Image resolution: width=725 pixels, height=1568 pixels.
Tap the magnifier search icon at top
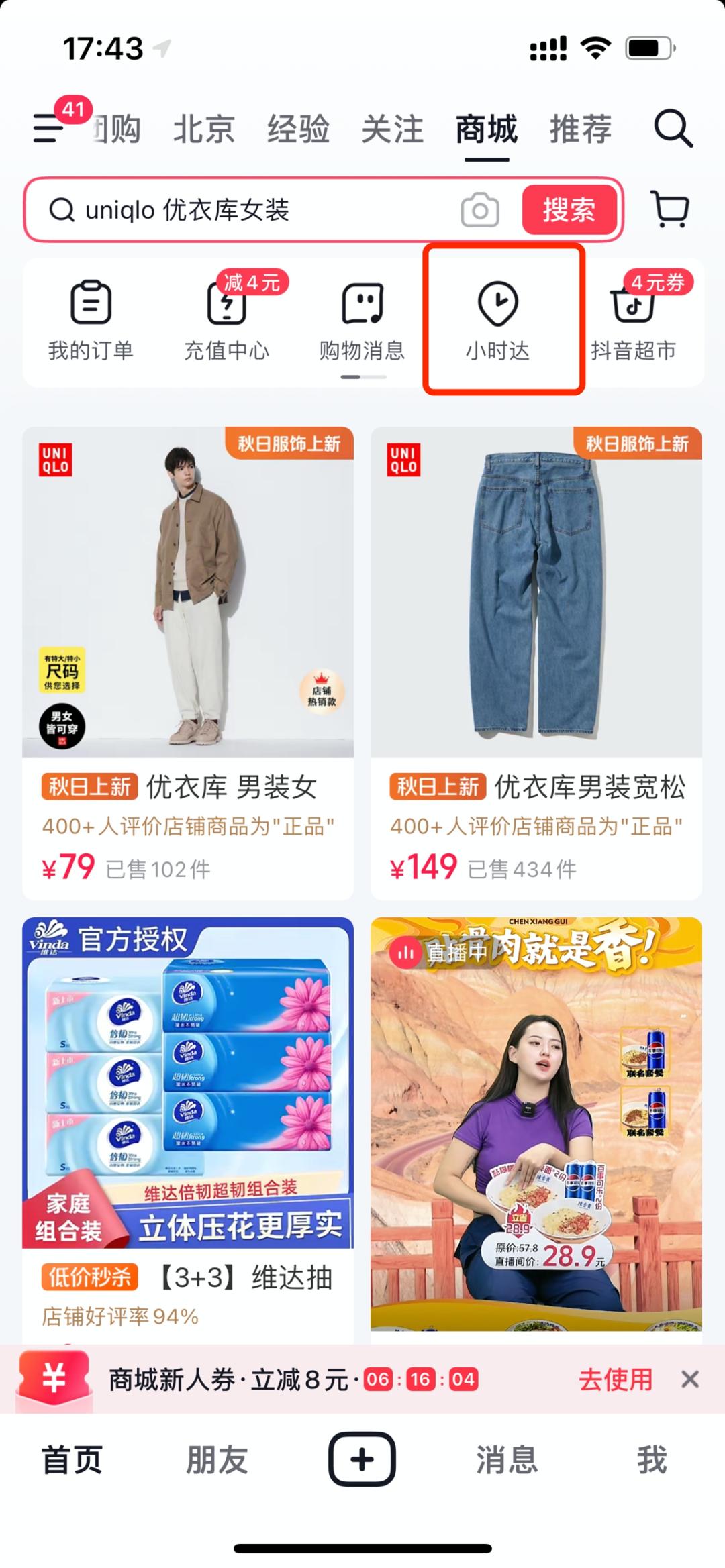coord(673,128)
